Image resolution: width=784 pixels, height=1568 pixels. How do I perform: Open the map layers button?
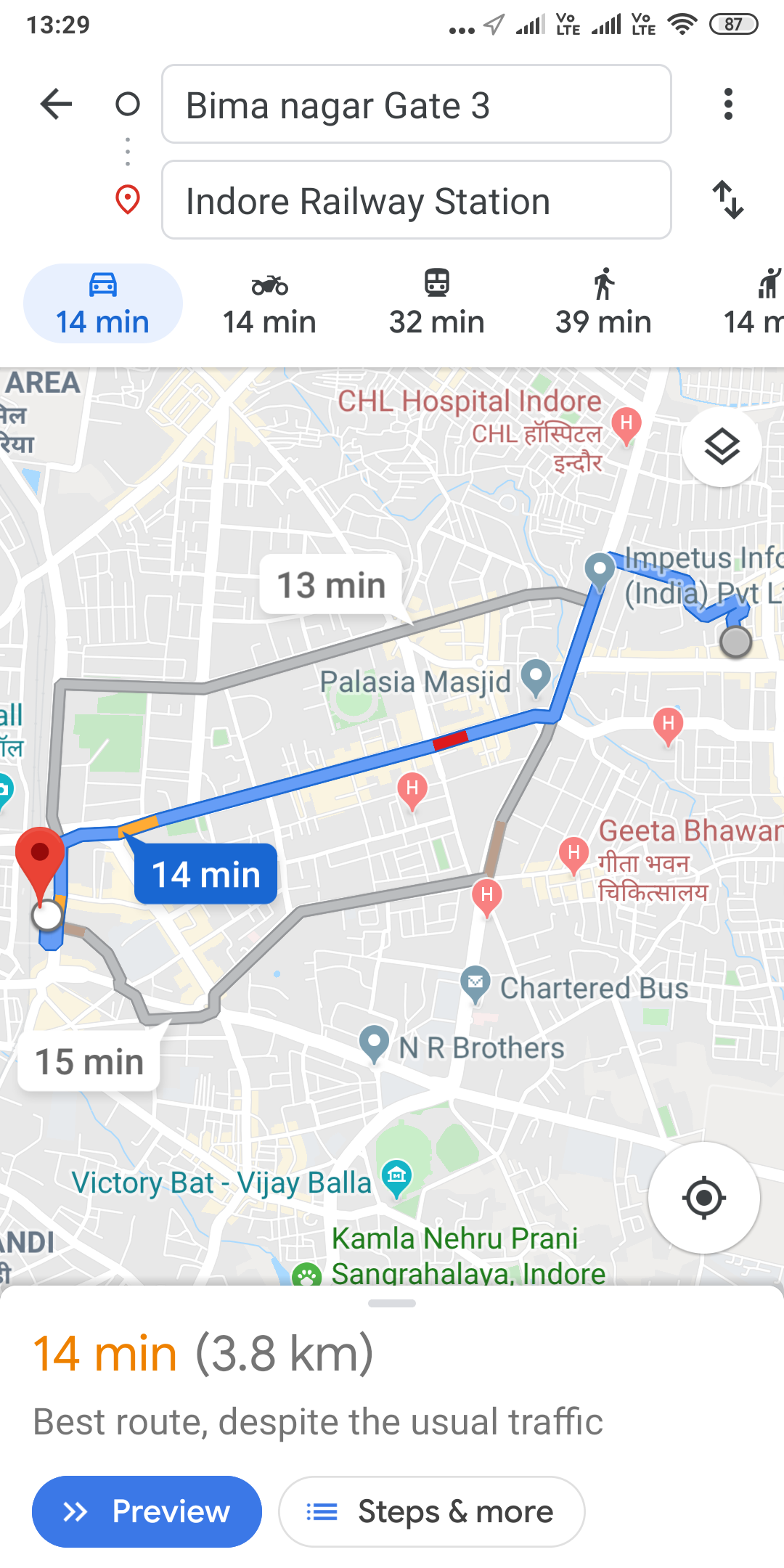pos(722,447)
